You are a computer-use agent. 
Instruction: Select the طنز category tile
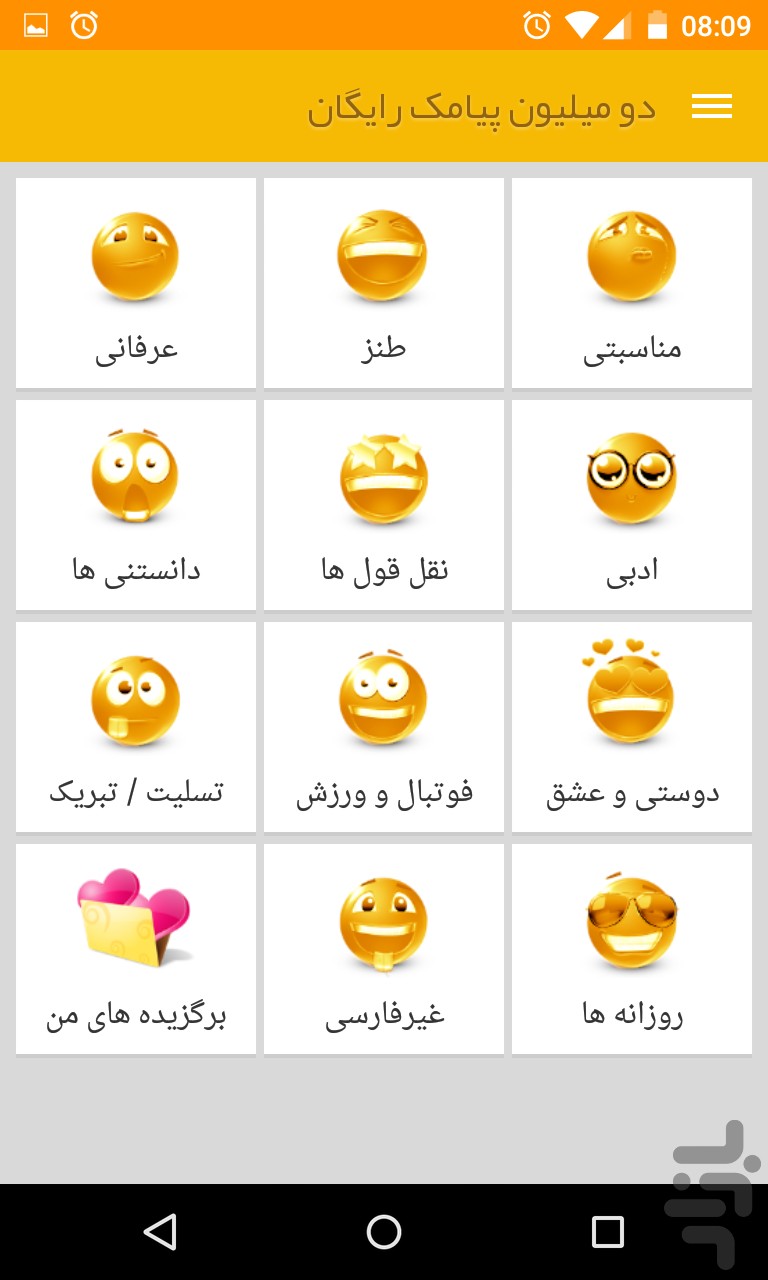pos(384,283)
